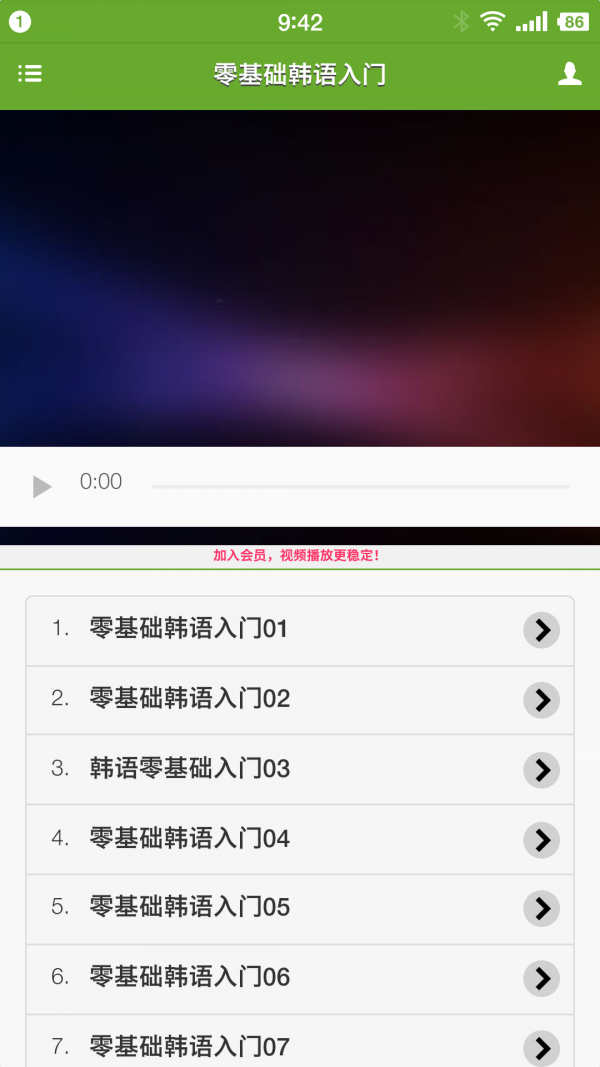Tap the 加入会员 membership link
Image resolution: width=600 pixels, height=1067 pixels.
[296, 555]
